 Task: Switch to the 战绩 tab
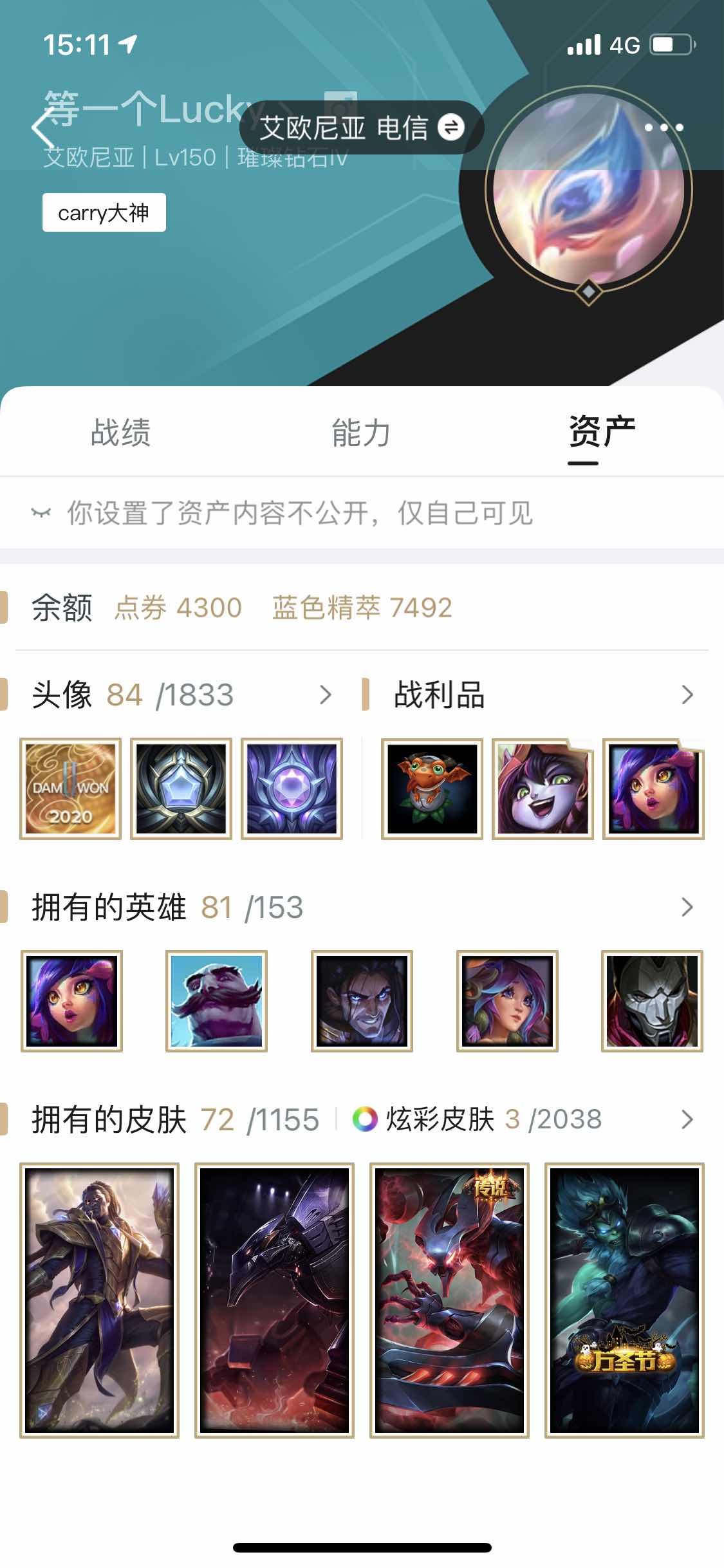click(x=120, y=432)
